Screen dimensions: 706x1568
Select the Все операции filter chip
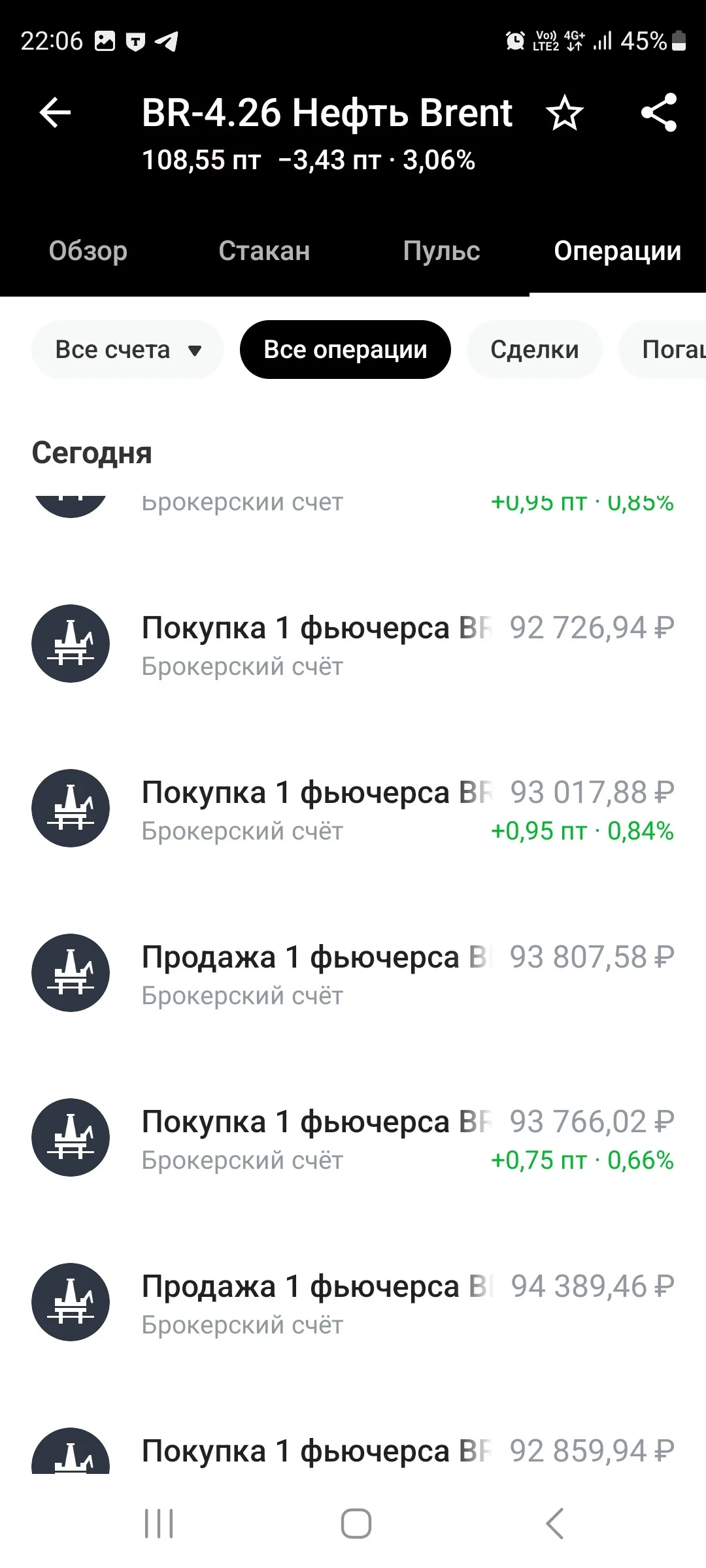(345, 350)
